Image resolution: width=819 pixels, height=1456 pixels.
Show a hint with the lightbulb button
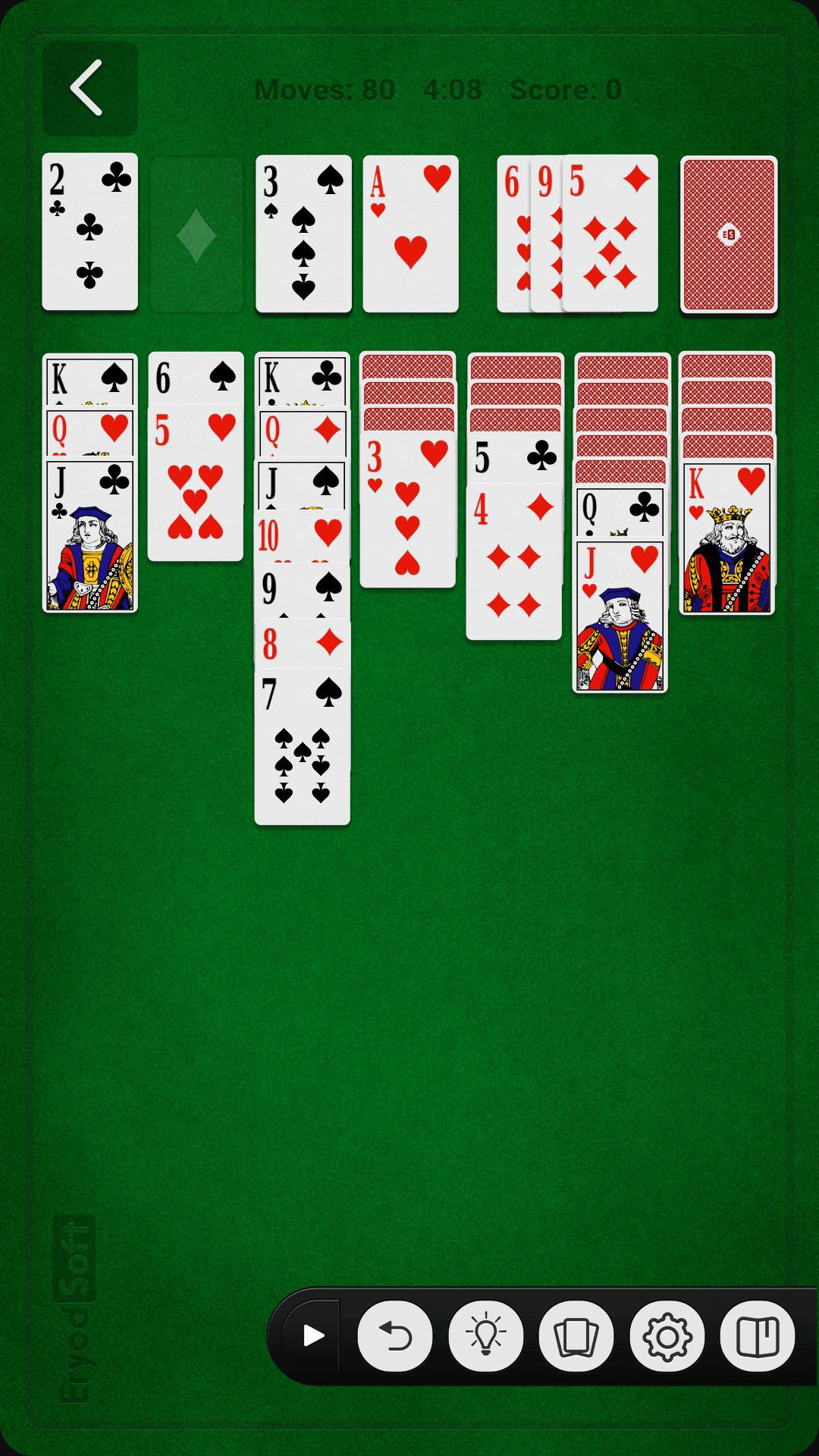click(x=485, y=1336)
